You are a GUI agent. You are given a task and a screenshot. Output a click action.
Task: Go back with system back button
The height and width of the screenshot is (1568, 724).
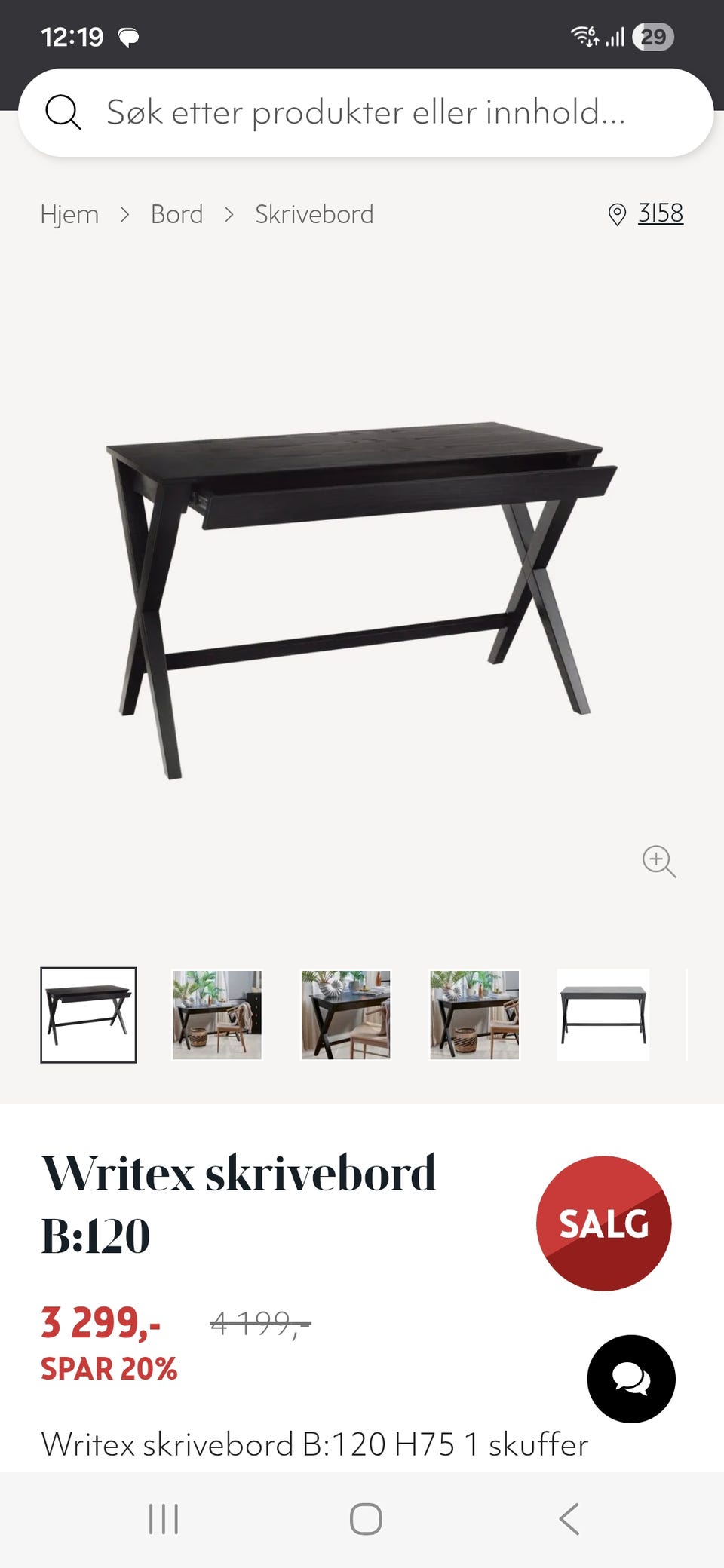point(569,1519)
